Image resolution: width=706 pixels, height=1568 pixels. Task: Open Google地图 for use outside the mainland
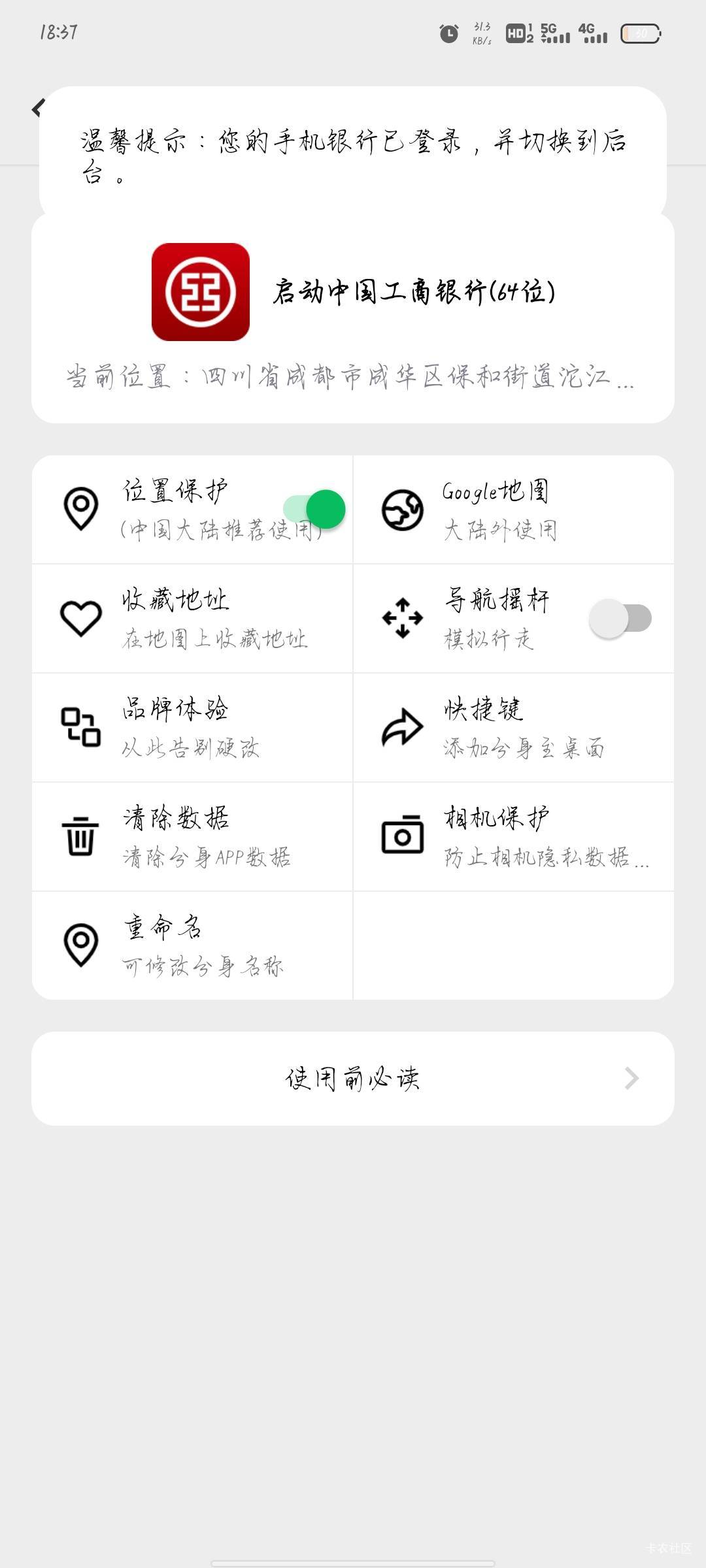click(x=513, y=510)
